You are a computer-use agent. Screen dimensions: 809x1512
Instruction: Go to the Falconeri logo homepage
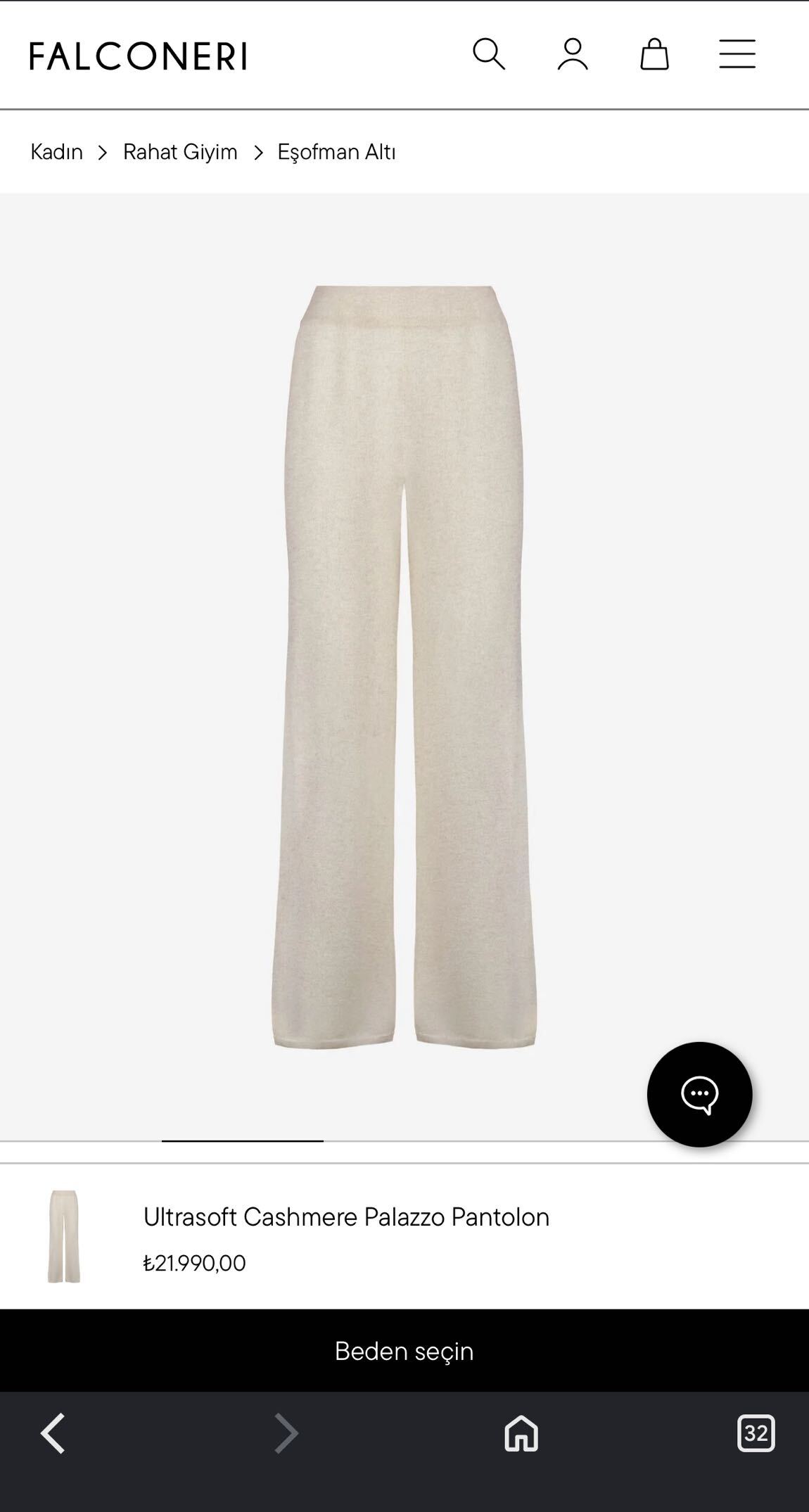(x=138, y=56)
